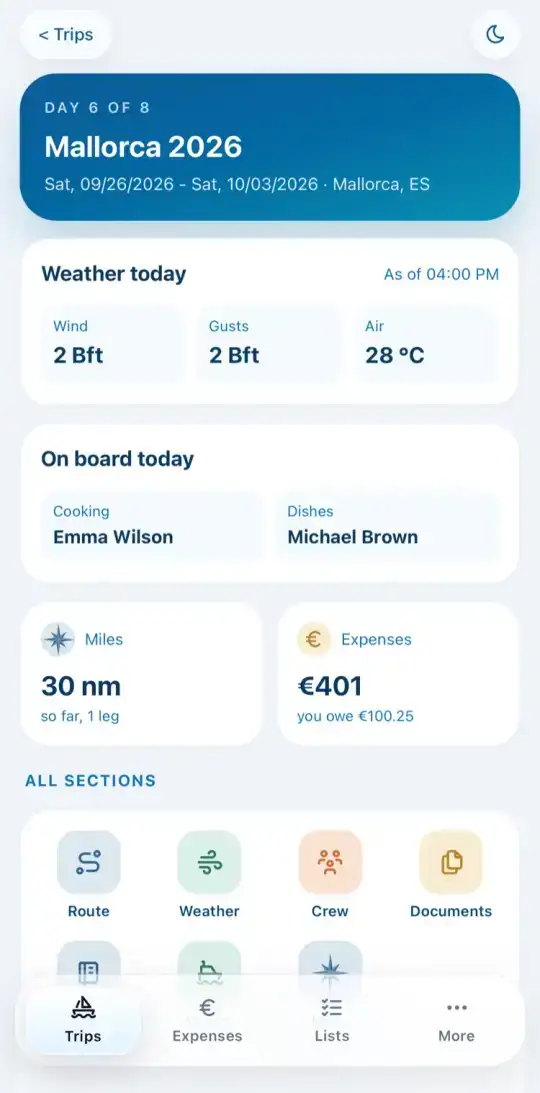
Task: Open the Documents section
Action: 451,875
